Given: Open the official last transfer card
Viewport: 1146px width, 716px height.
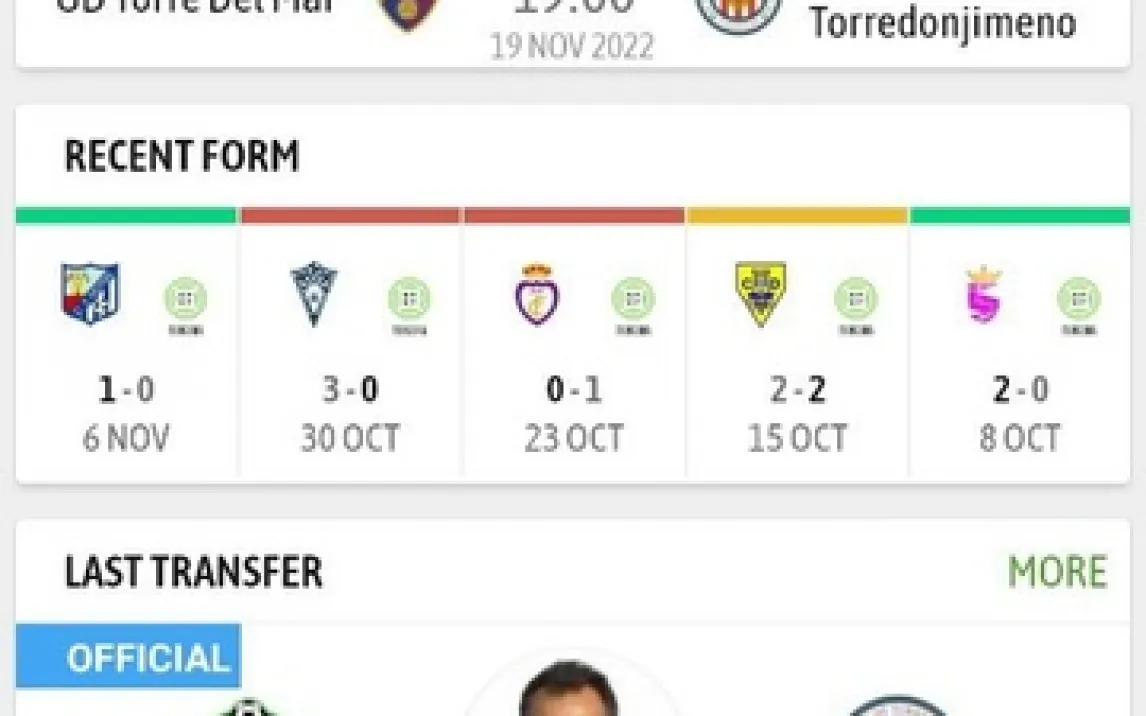Looking at the screenshot, I should pos(572,680).
